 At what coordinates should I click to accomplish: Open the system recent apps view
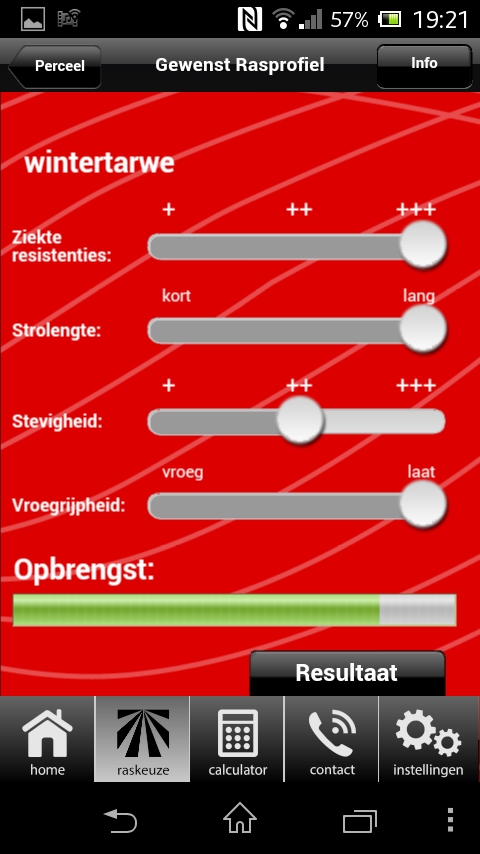[x=360, y=820]
